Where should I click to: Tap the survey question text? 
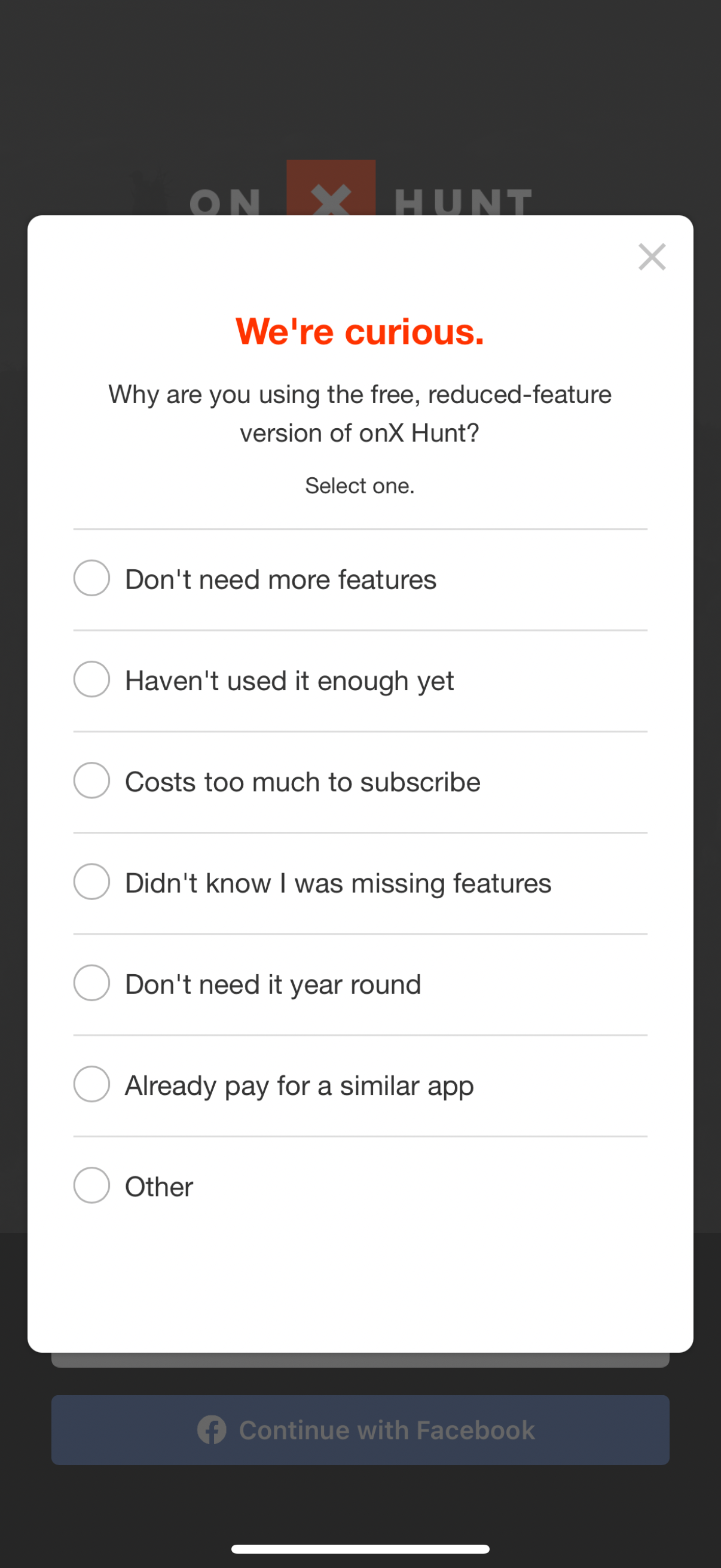pyautogui.click(x=360, y=413)
